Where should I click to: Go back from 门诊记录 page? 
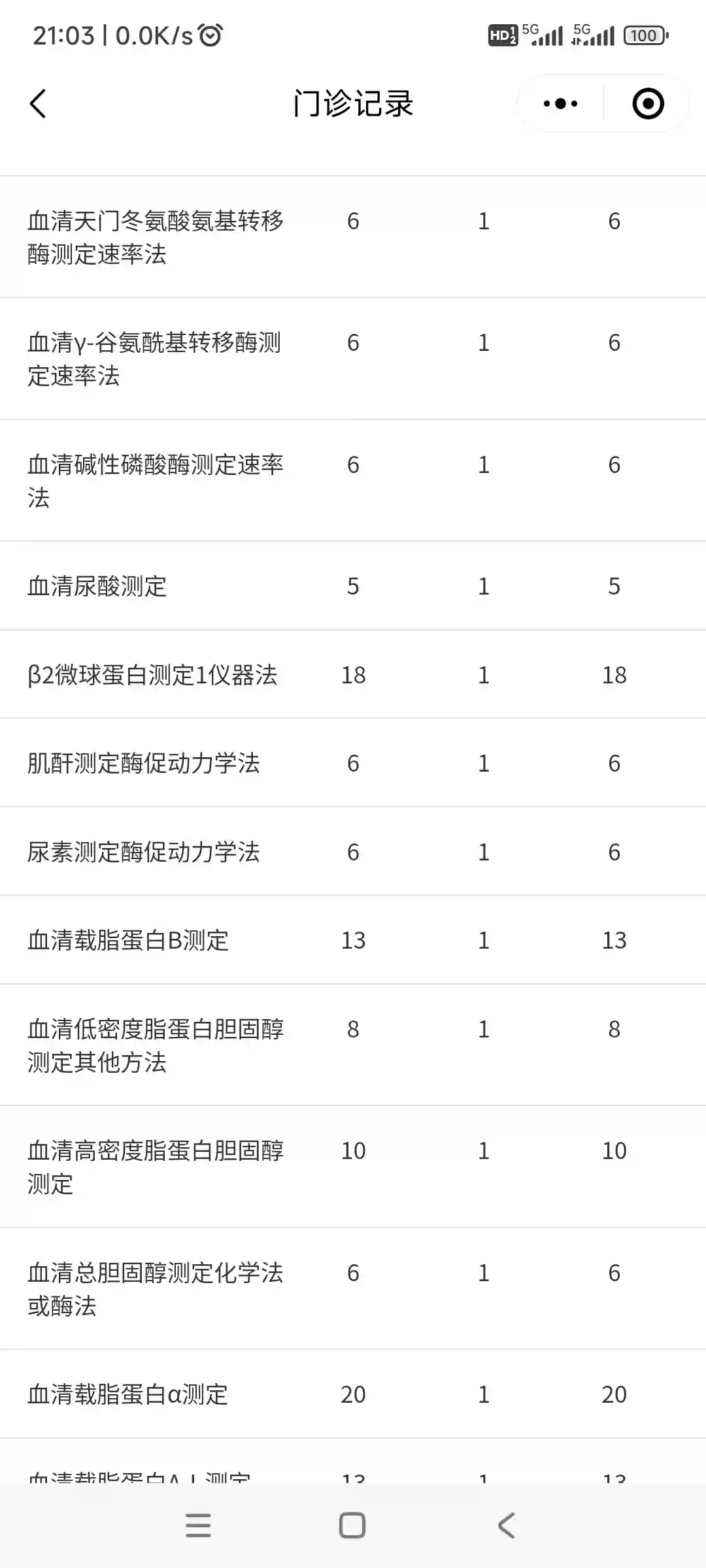click(x=38, y=104)
